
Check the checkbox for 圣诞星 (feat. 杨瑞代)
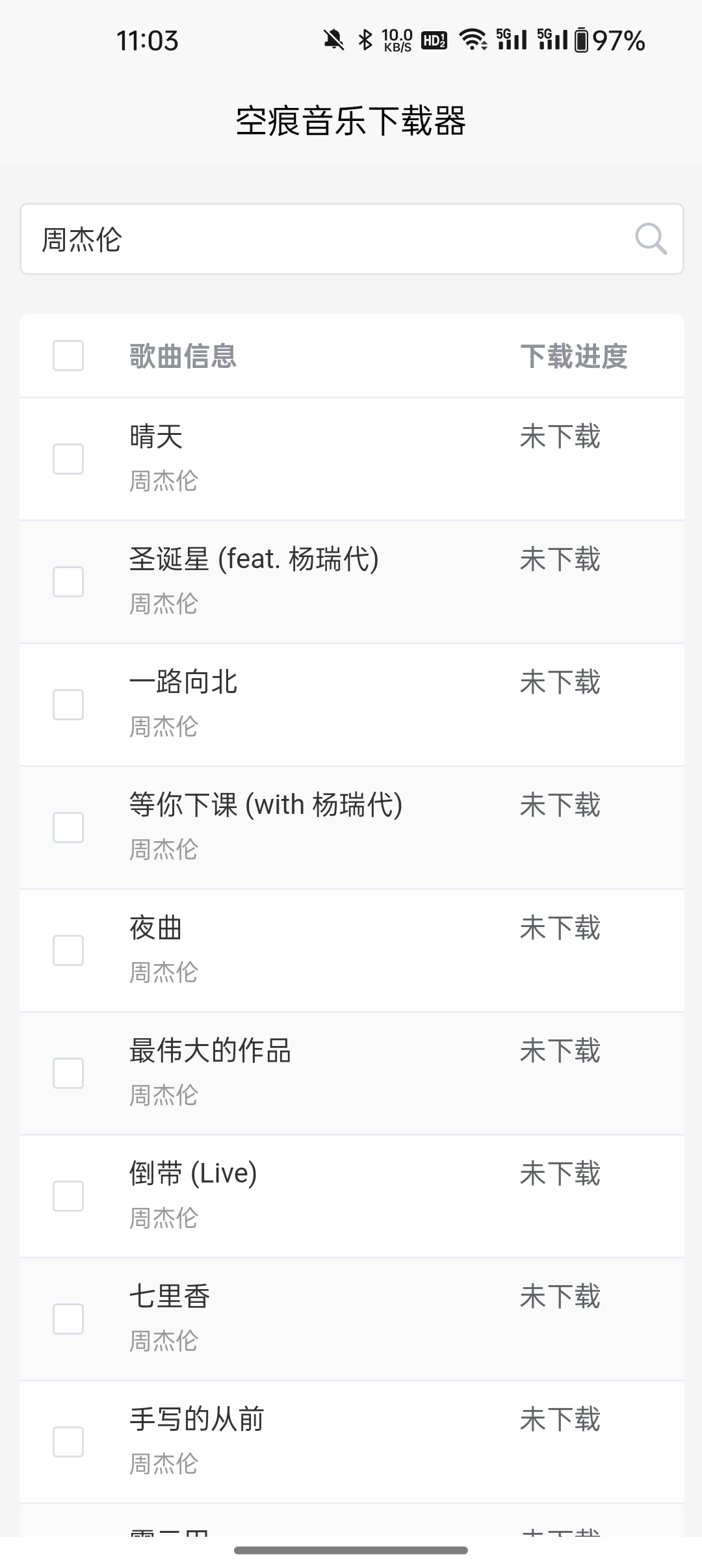click(x=68, y=581)
